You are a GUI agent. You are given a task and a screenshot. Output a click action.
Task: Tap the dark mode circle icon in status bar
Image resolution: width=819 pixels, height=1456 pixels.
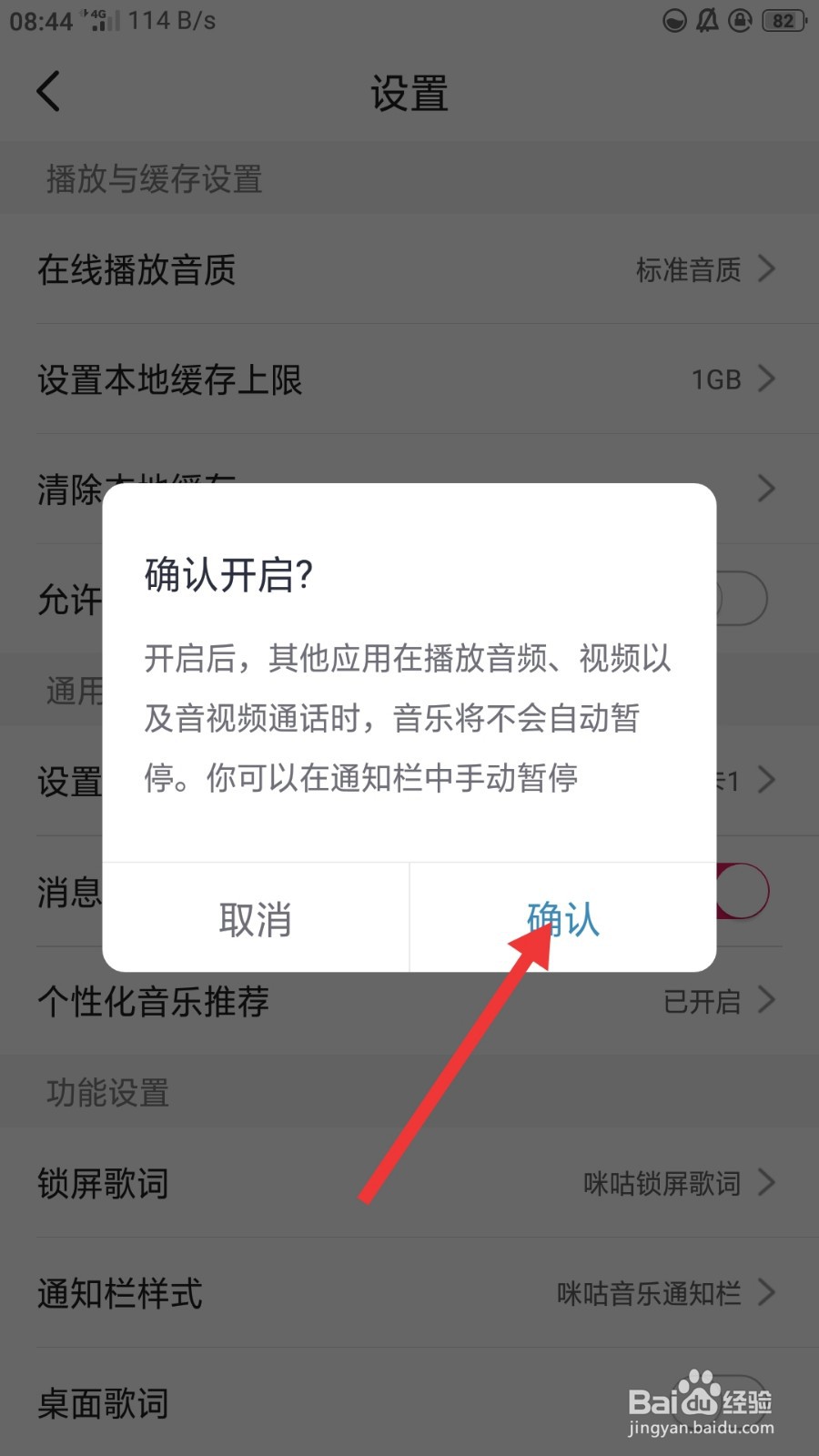(674, 20)
